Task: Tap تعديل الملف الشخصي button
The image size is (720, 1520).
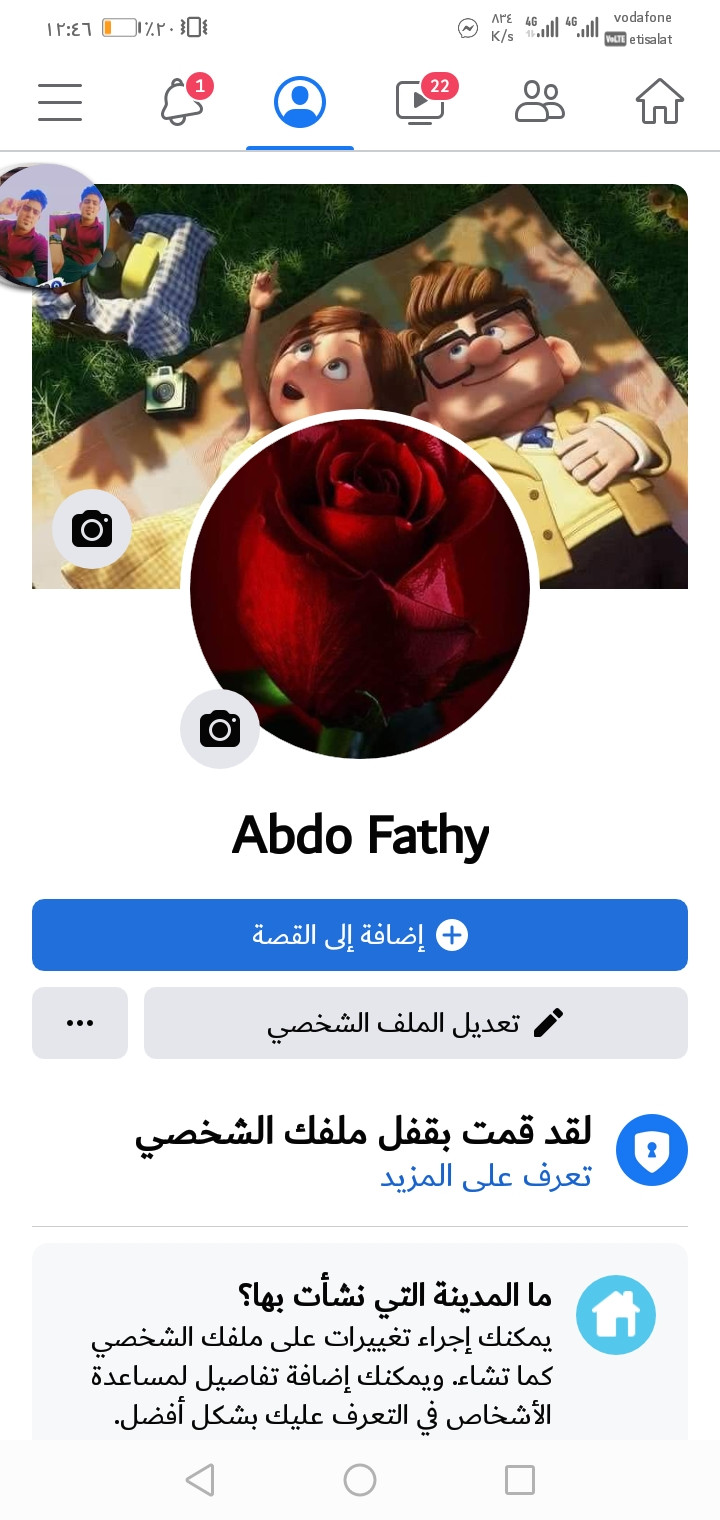Action: click(x=416, y=1023)
